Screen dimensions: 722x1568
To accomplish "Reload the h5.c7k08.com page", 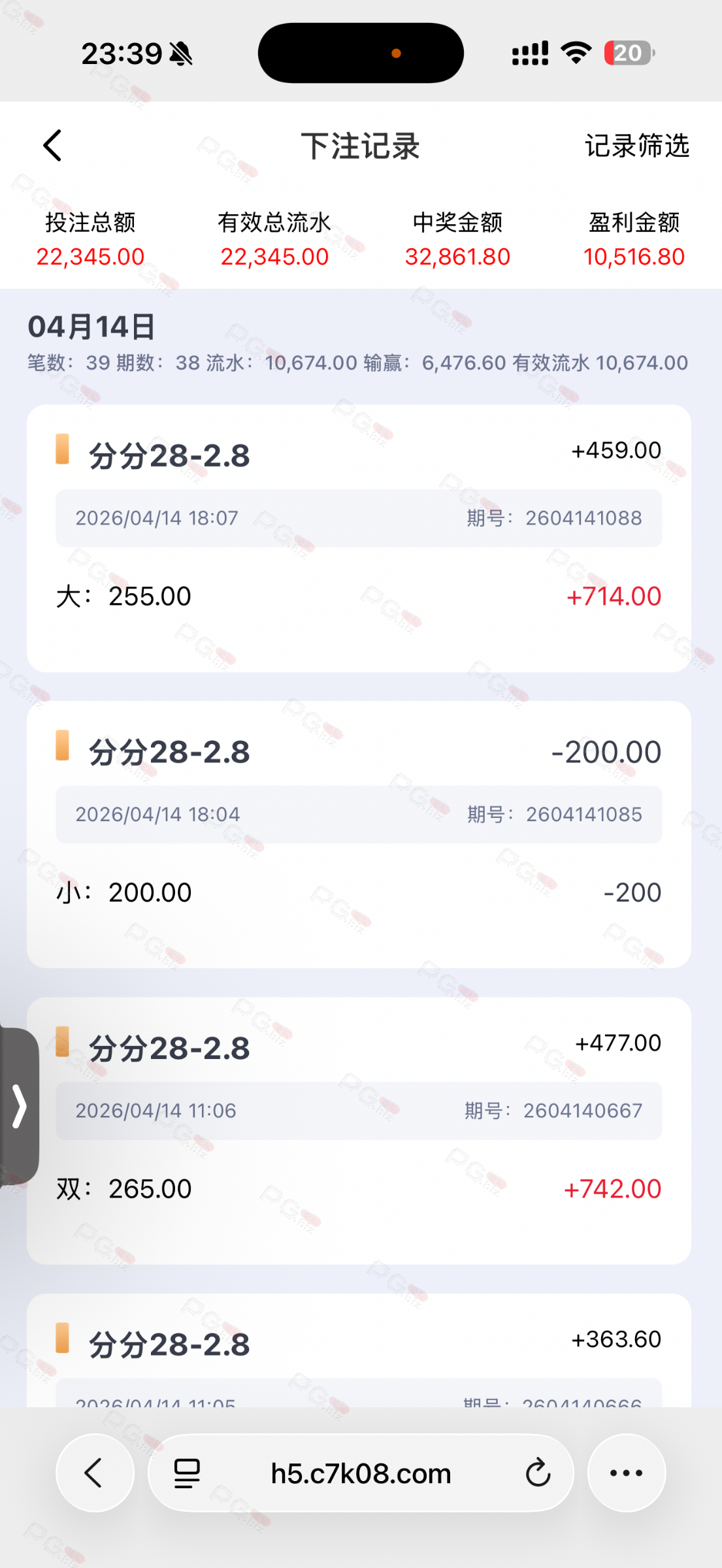I will [x=538, y=1473].
